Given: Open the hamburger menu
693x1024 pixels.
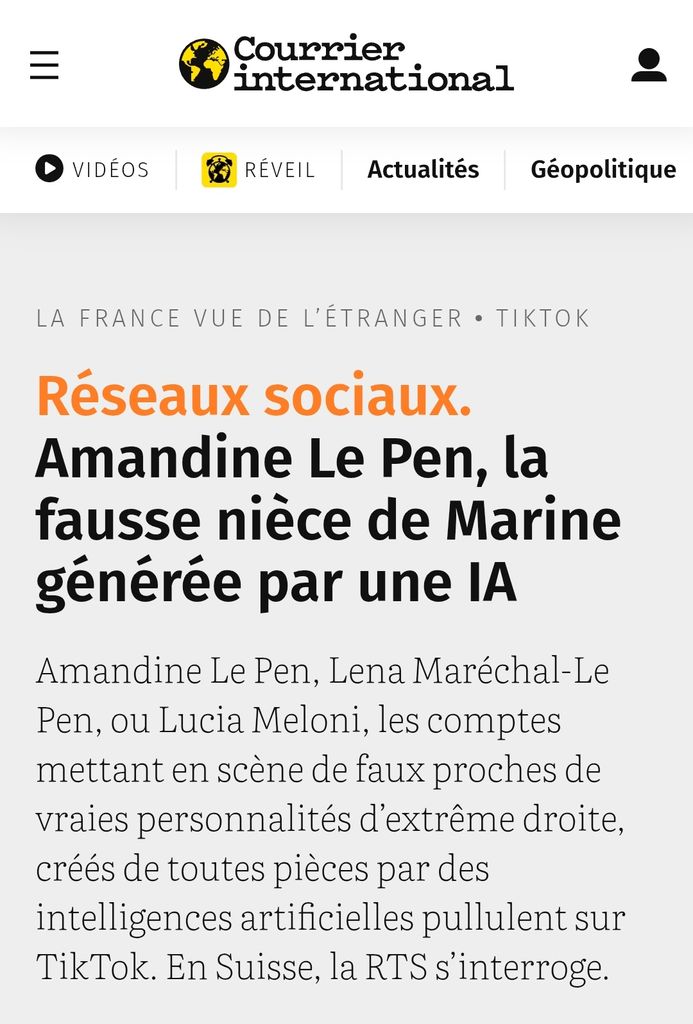Looking at the screenshot, I should 44,65.
